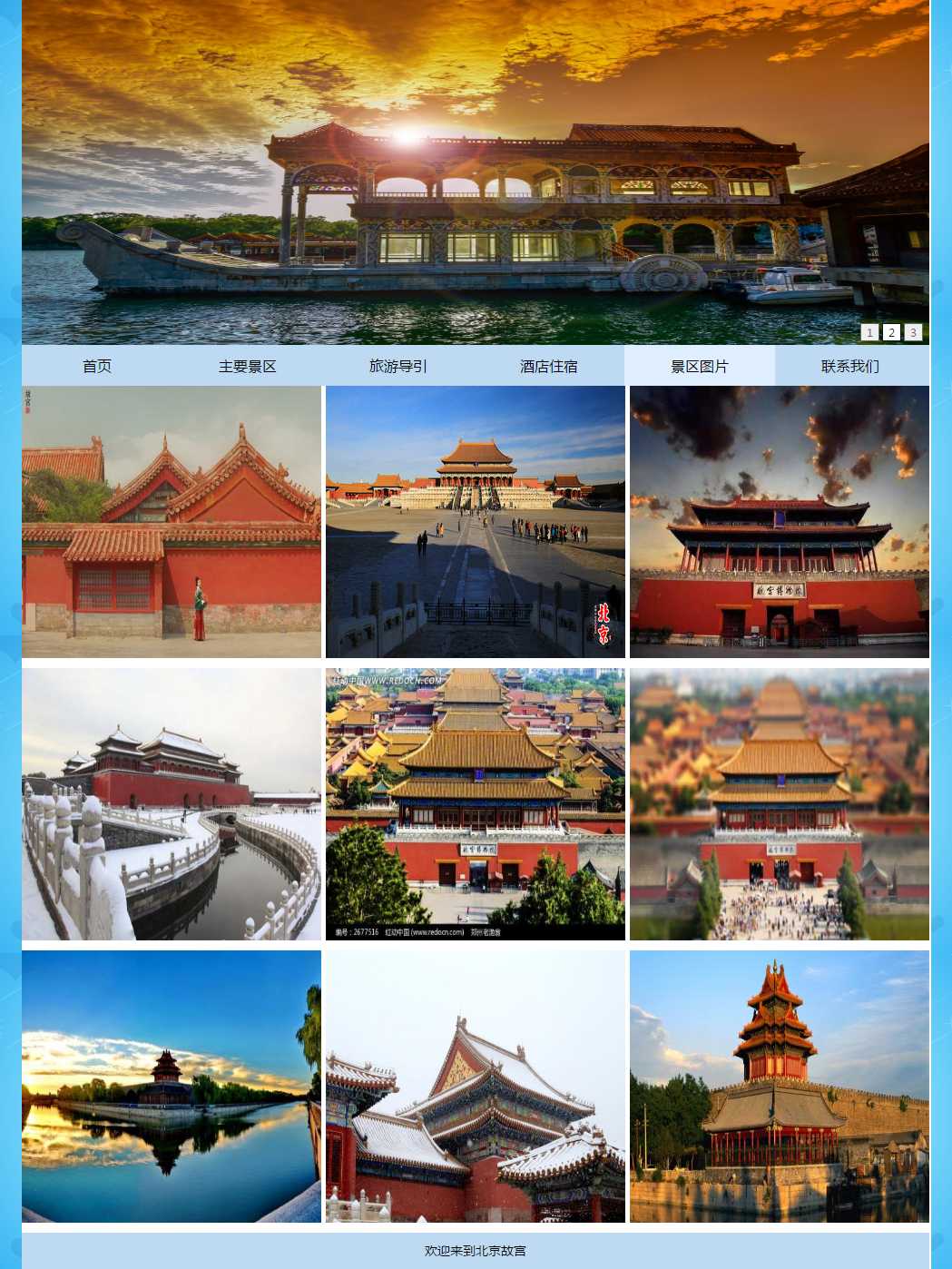Show banner slide 3
Image resolution: width=952 pixels, height=1269 pixels.
click(913, 332)
